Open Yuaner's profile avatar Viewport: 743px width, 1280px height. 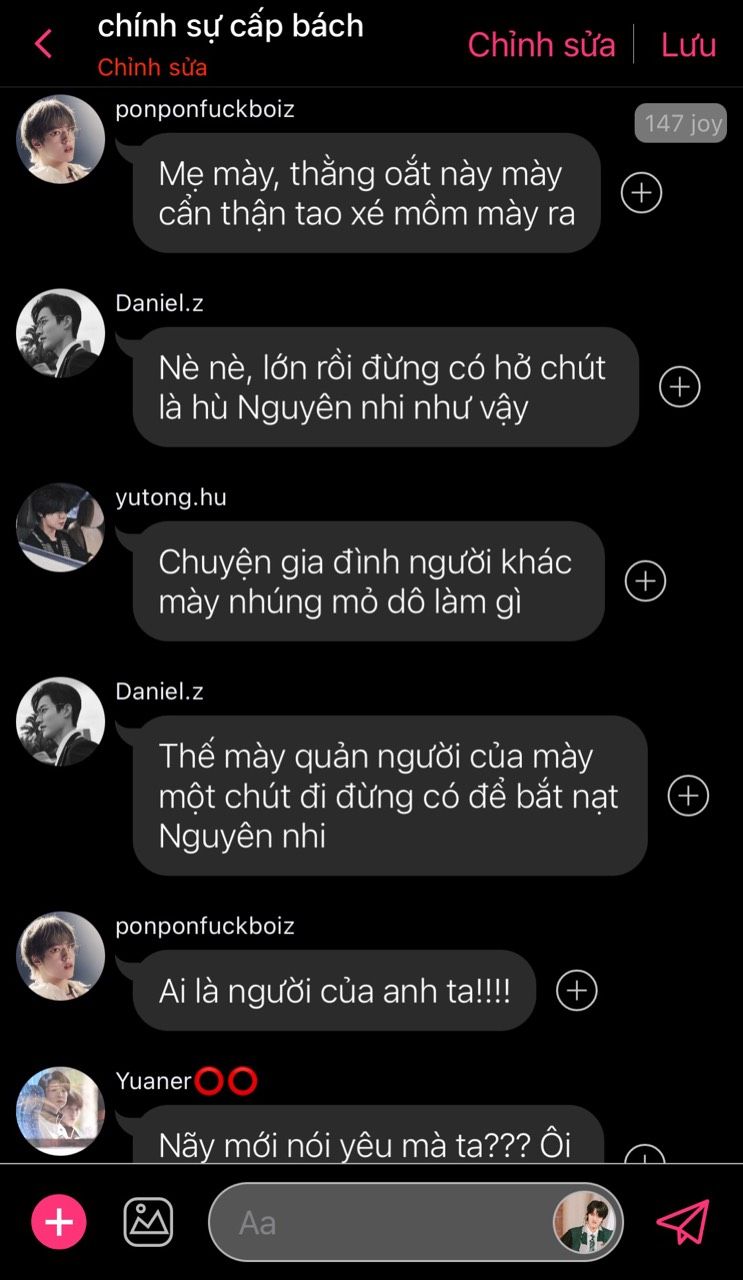60,1110
